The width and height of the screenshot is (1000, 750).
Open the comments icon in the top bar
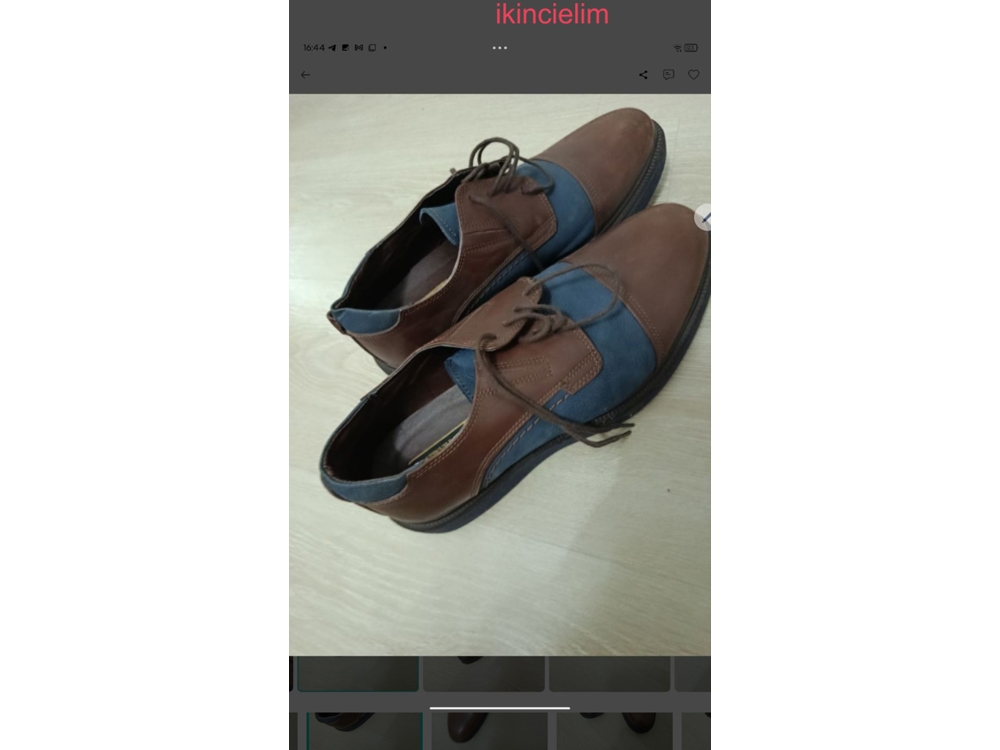point(668,75)
